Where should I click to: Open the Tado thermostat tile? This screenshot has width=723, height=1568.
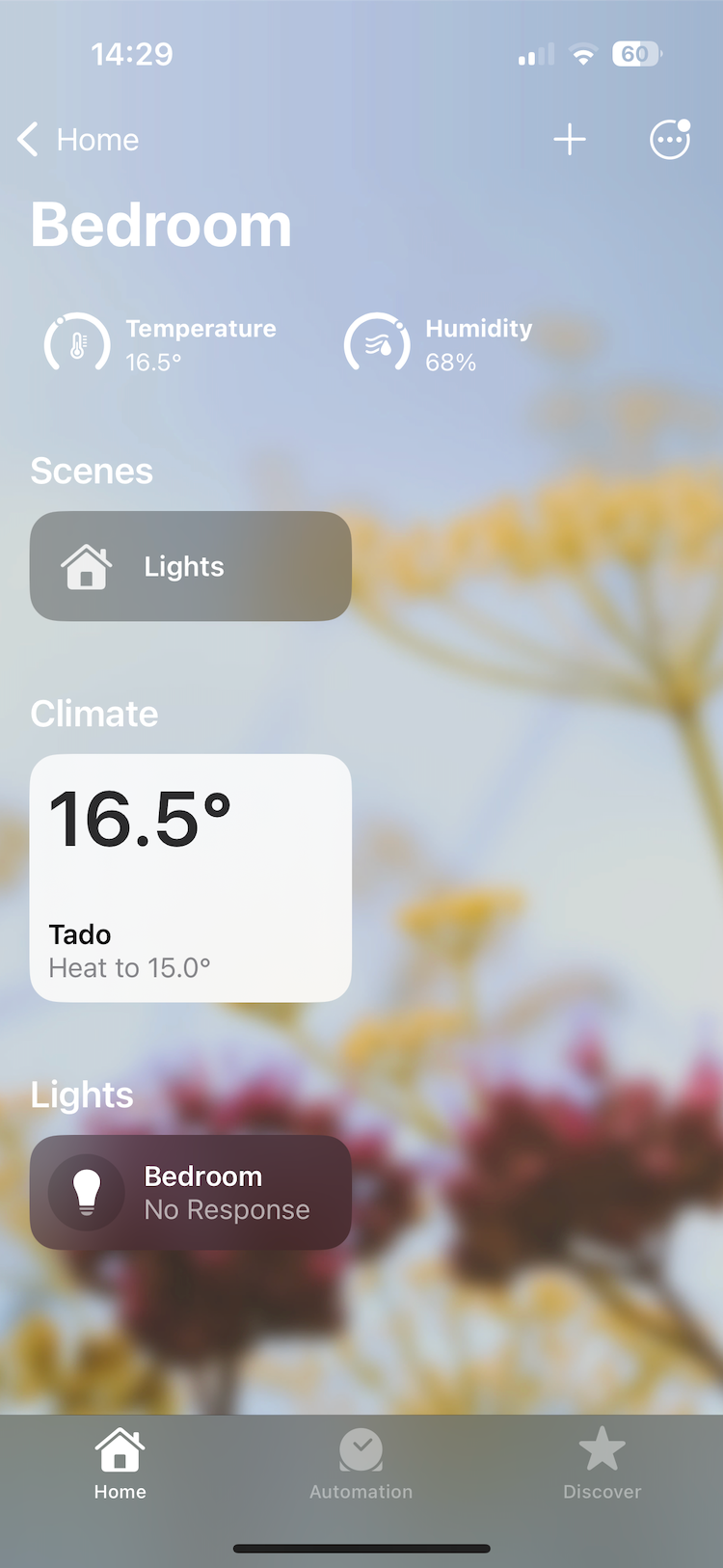pos(190,878)
